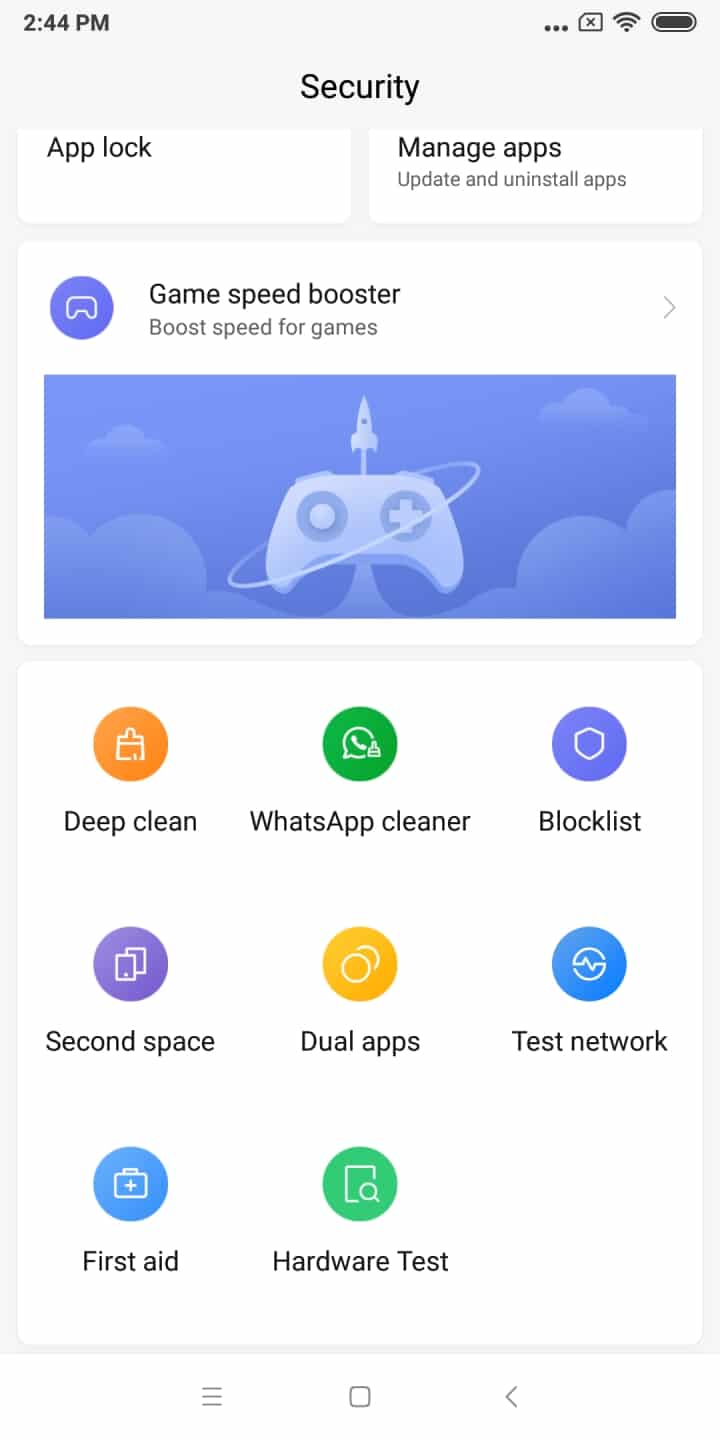This screenshot has height=1440, width=720.
Task: Open App lock card
Action: click(x=184, y=175)
